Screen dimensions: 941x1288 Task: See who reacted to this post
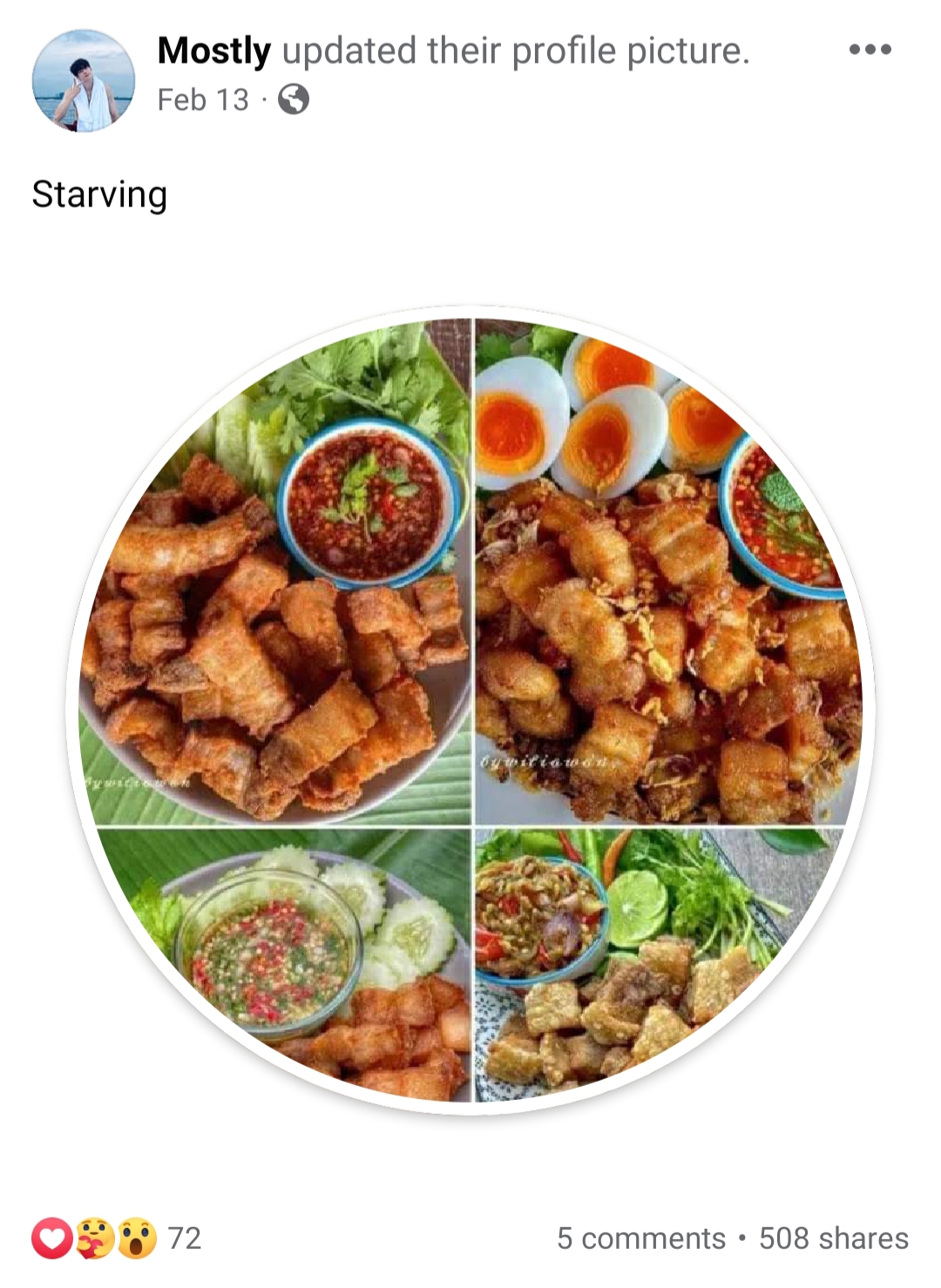point(117,1237)
